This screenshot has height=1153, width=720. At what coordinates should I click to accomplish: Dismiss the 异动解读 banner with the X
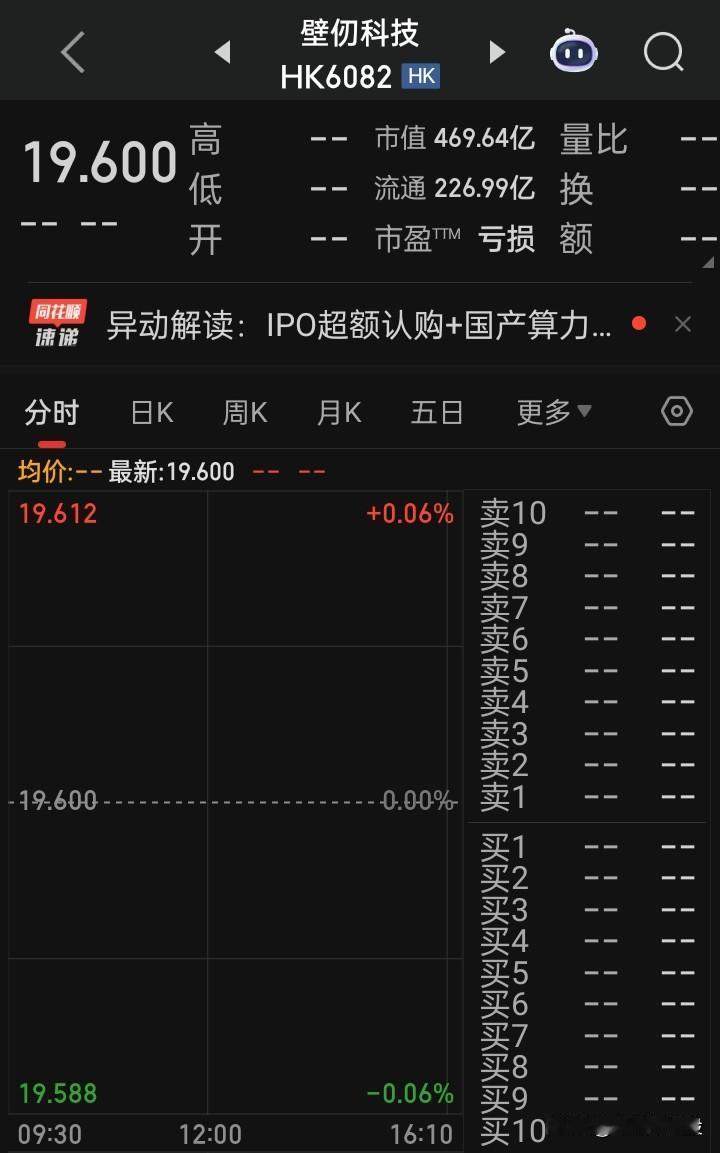tap(682, 323)
